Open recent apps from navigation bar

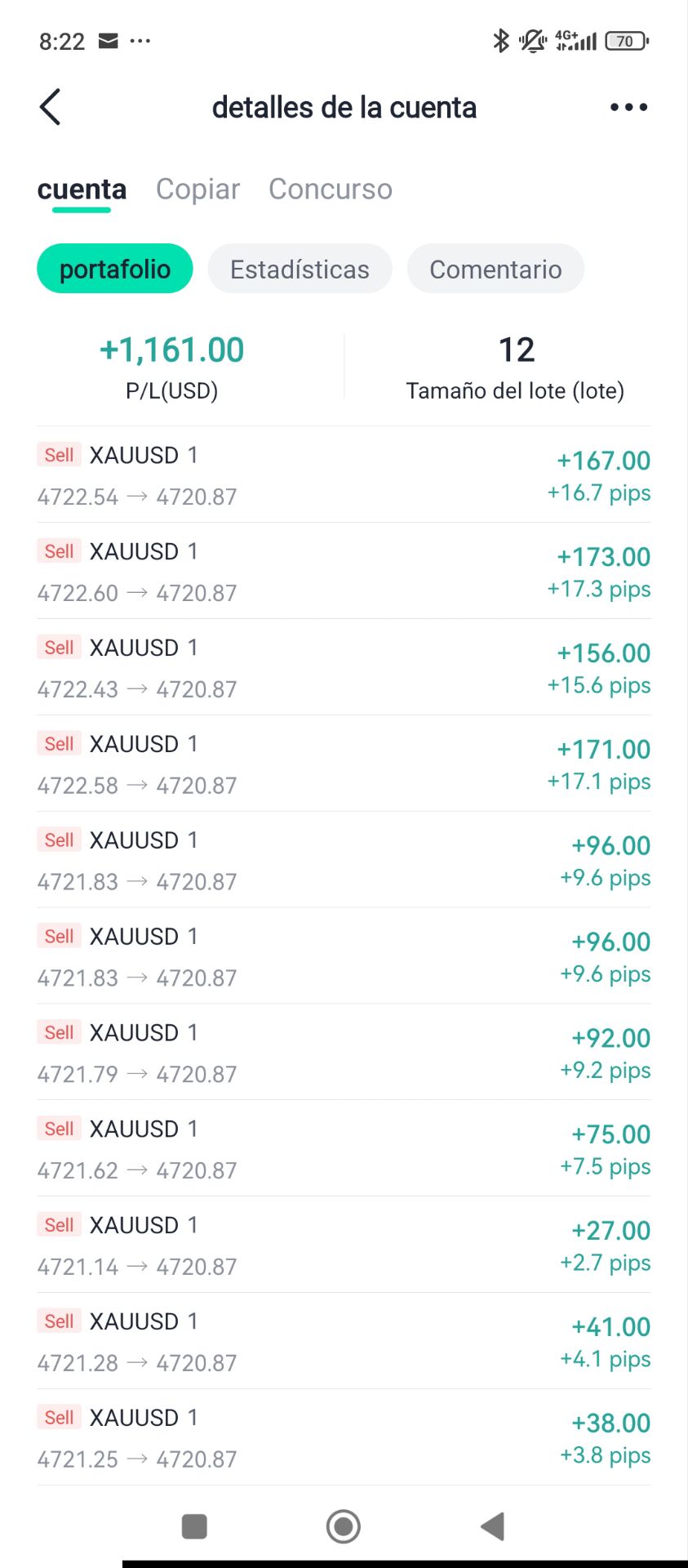[x=194, y=1526]
